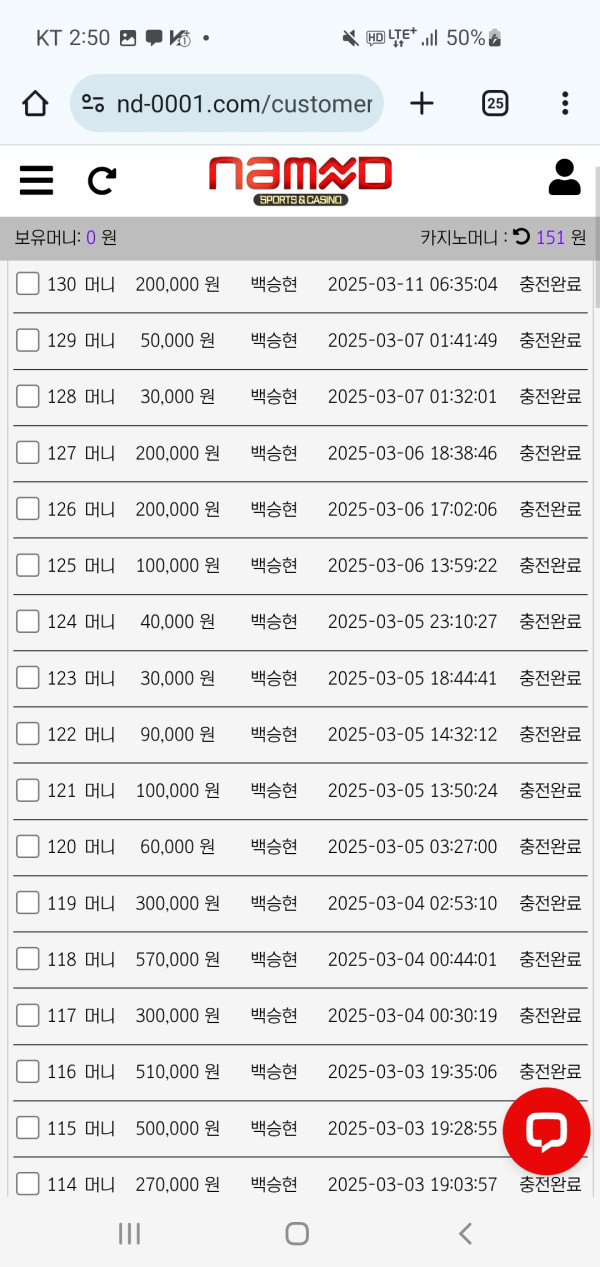This screenshot has height=1267, width=600.
Task: Tick the checkbox for entry 127
Action: [x=28, y=453]
